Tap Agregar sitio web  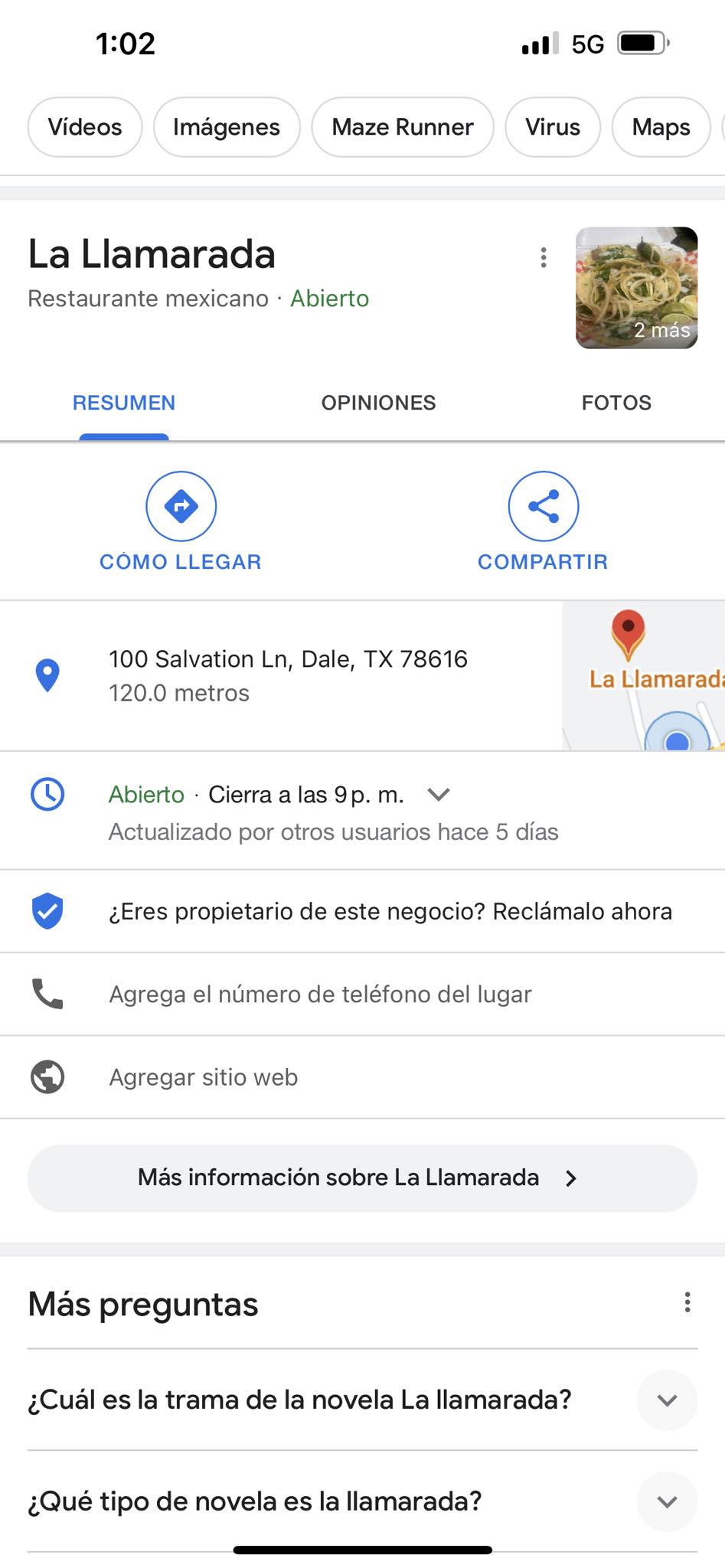coord(204,1077)
